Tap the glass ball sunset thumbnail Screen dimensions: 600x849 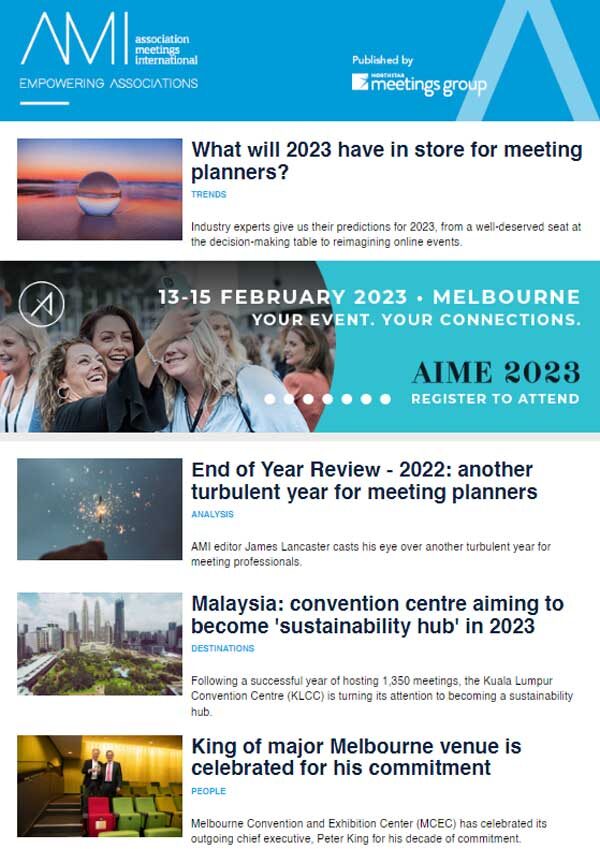click(99, 189)
